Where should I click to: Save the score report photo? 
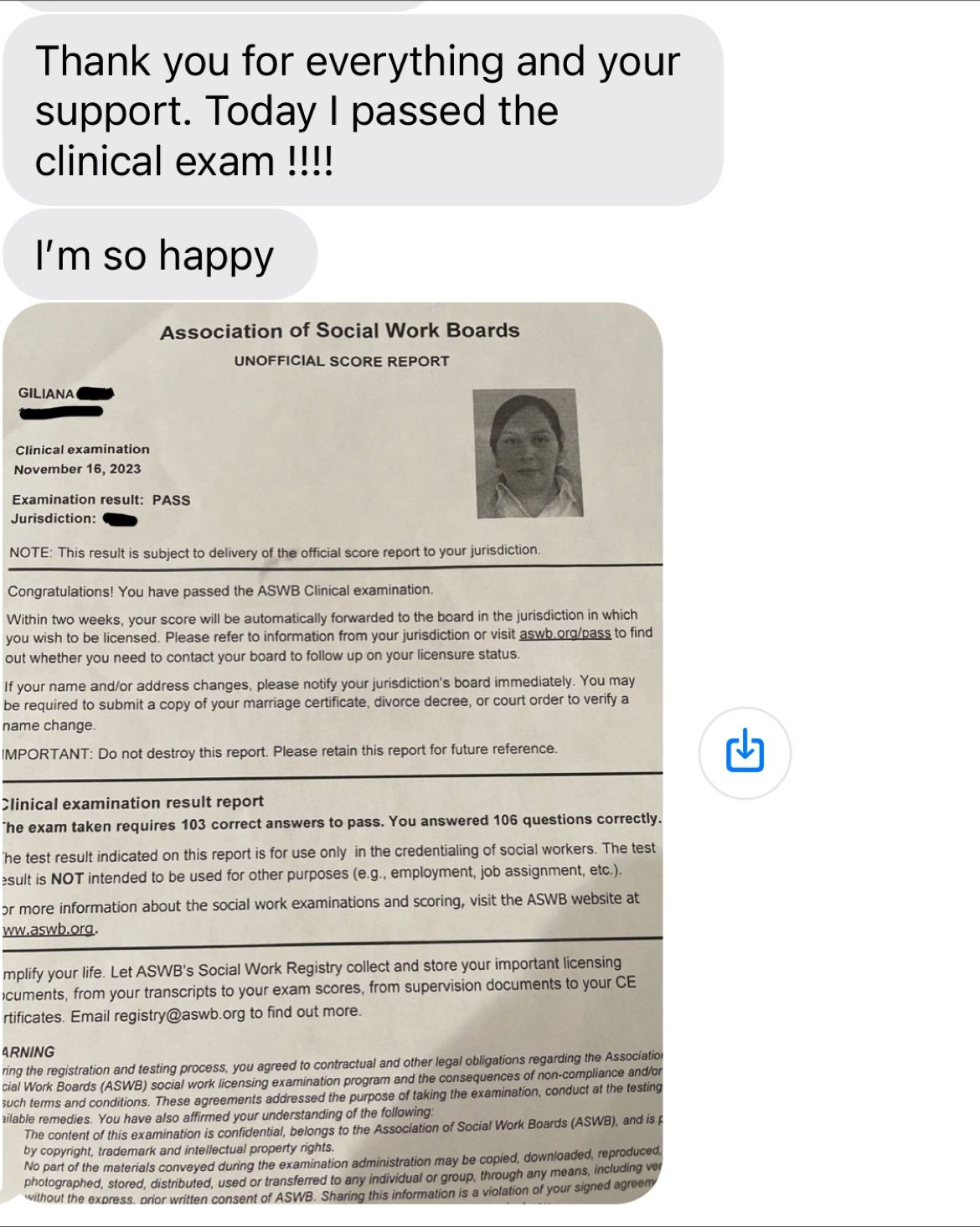(x=745, y=751)
